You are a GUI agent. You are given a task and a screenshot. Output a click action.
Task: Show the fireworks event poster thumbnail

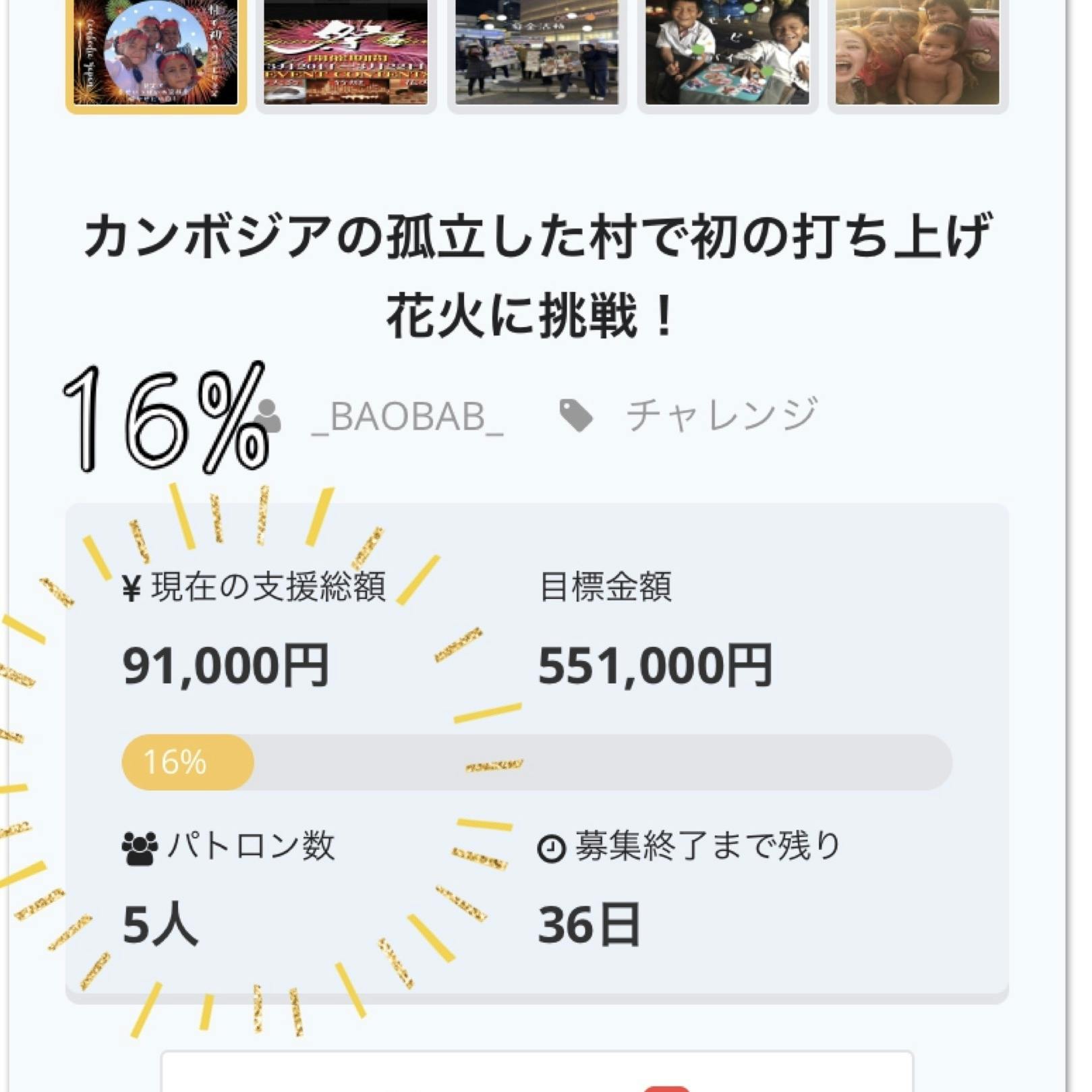[346, 53]
